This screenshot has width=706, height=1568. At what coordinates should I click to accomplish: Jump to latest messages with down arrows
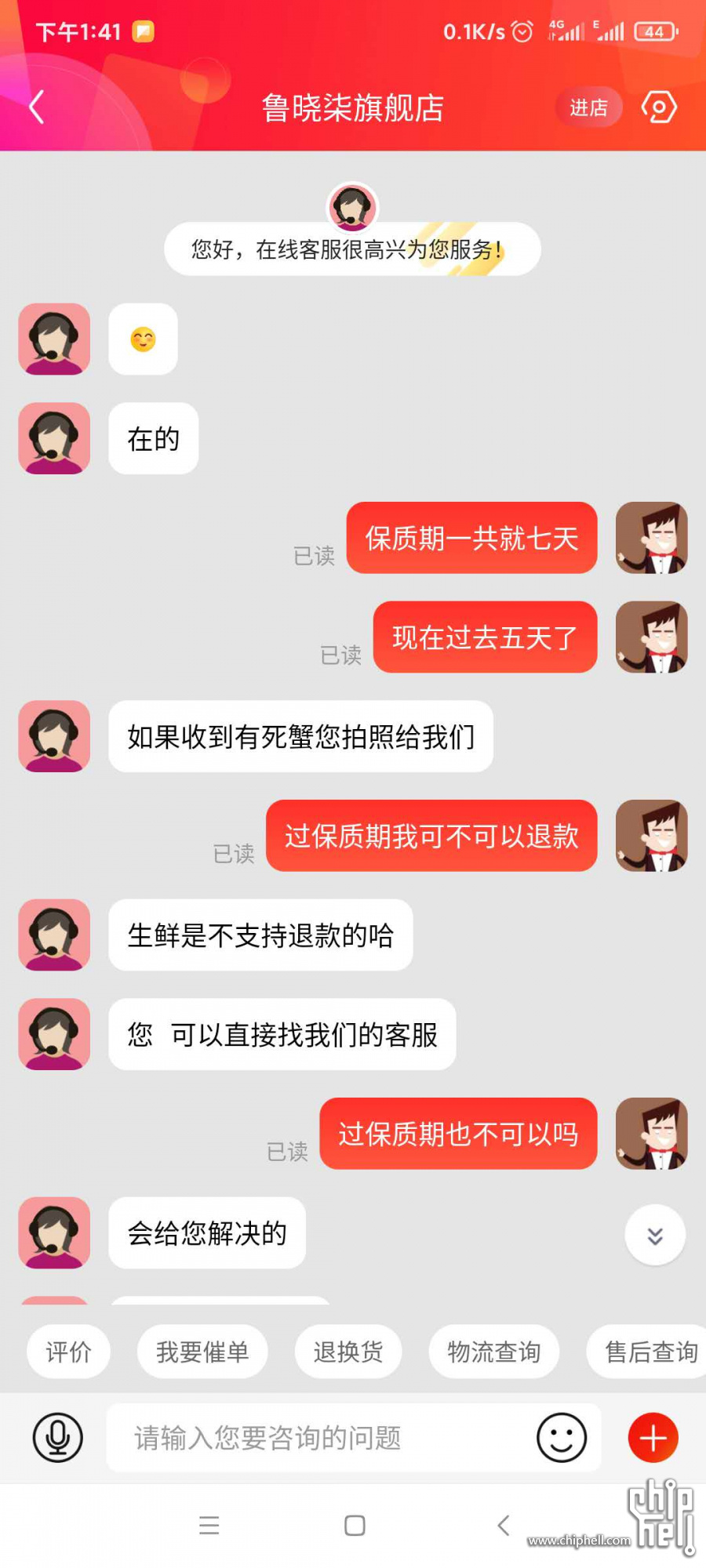pyautogui.click(x=655, y=1236)
